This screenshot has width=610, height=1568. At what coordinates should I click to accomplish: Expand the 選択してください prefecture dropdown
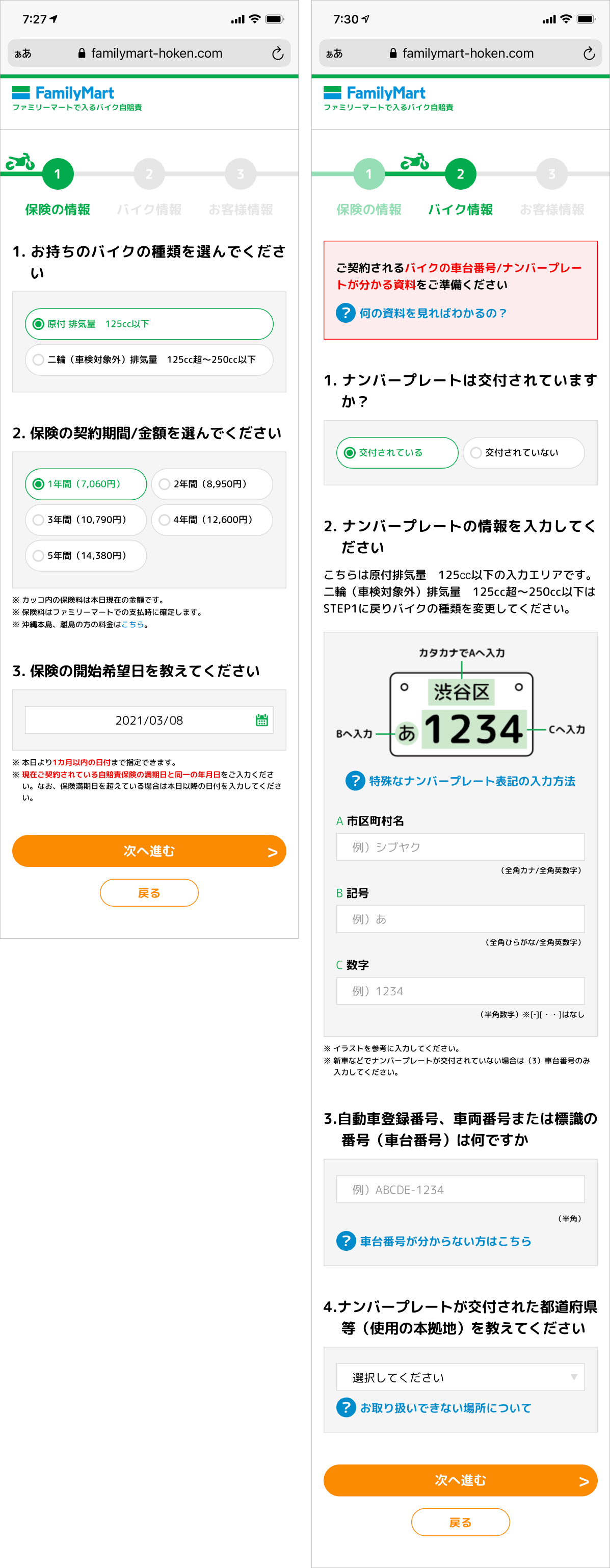coord(460,1377)
